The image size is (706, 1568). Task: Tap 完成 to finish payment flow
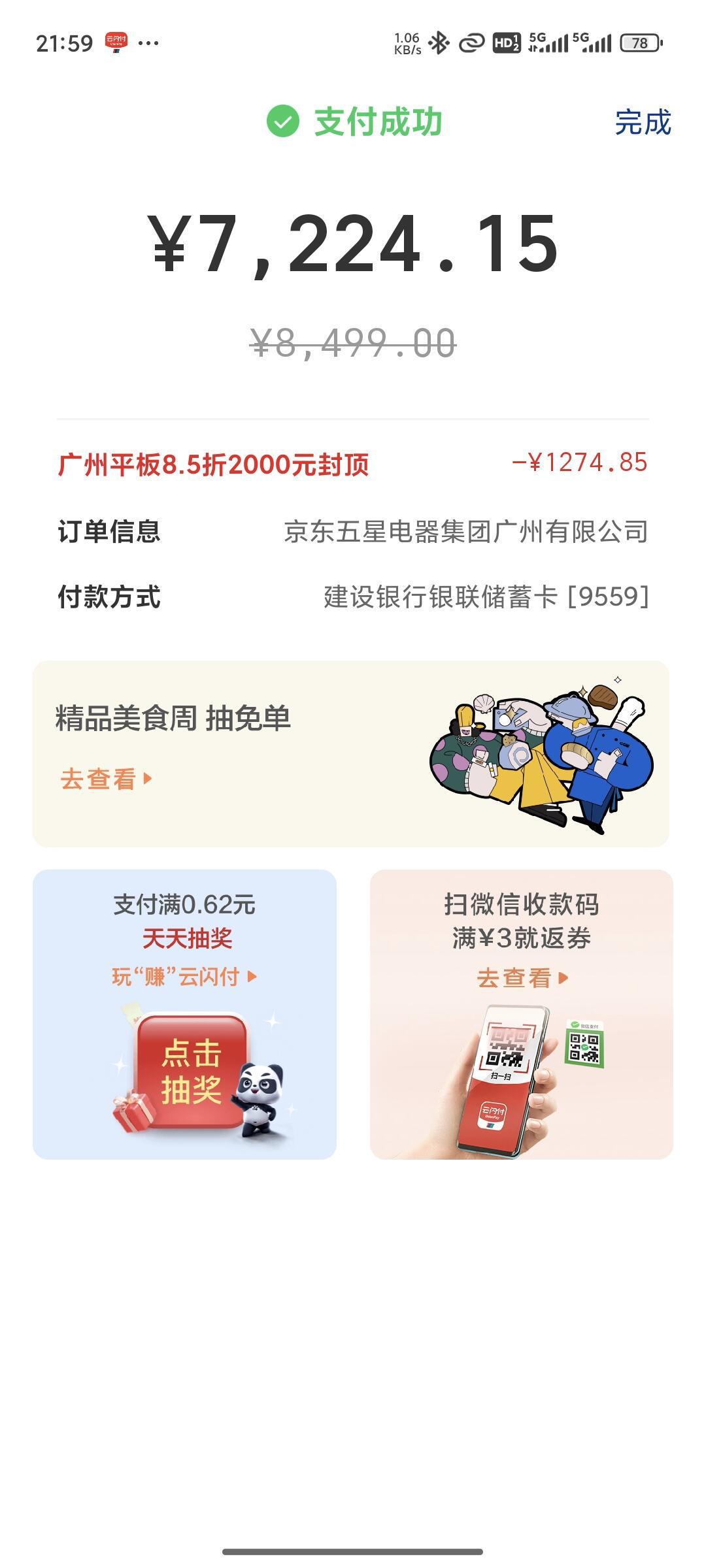641,124
